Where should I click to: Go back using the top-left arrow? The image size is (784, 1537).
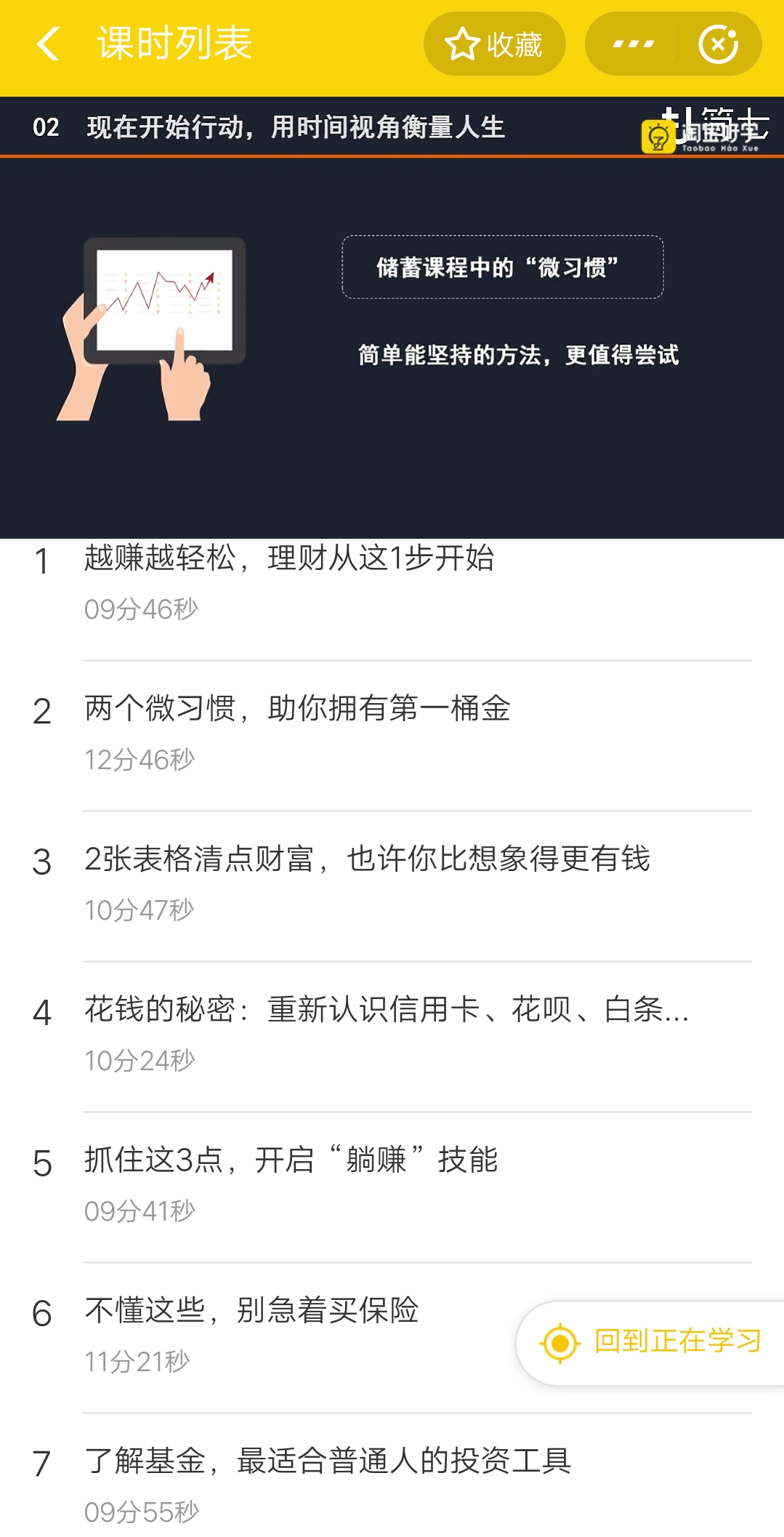[x=48, y=44]
